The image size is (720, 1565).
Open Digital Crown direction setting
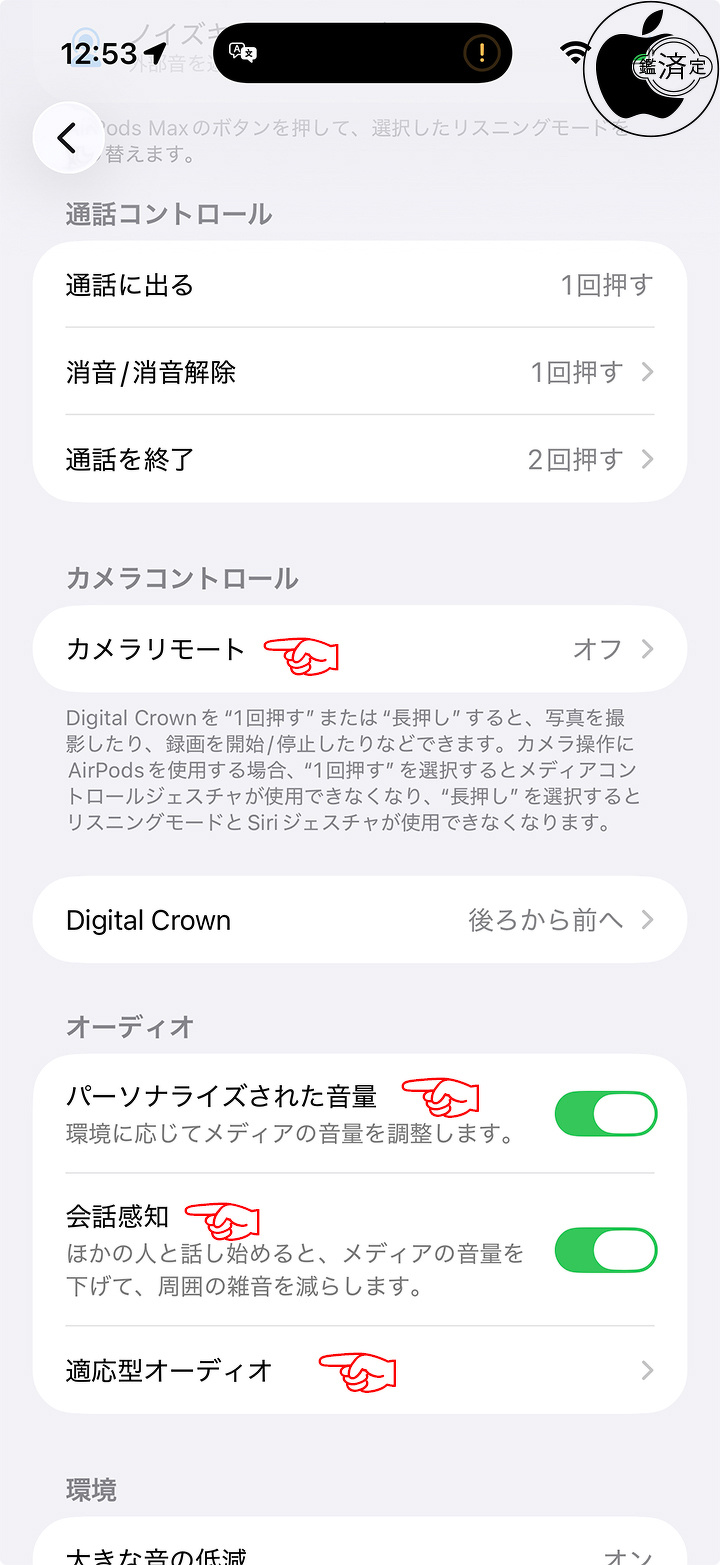pos(360,920)
